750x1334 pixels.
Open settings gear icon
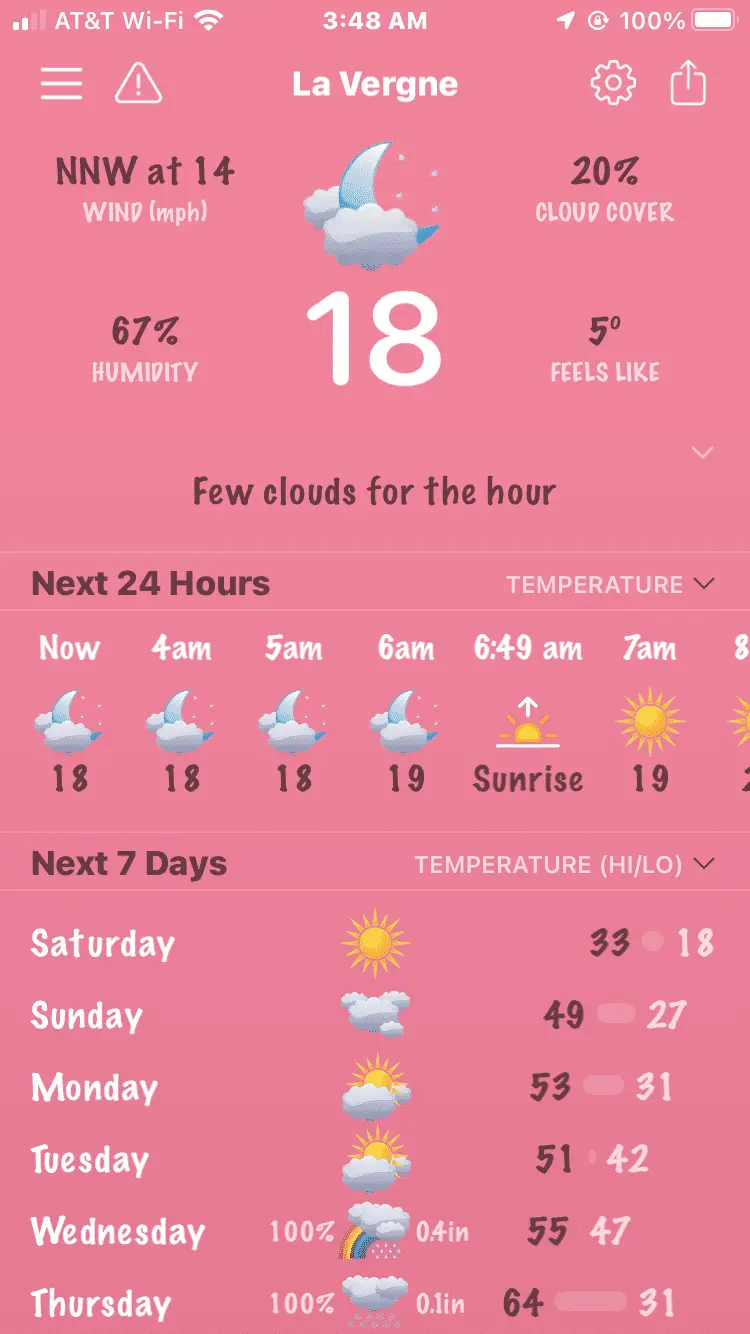click(613, 83)
